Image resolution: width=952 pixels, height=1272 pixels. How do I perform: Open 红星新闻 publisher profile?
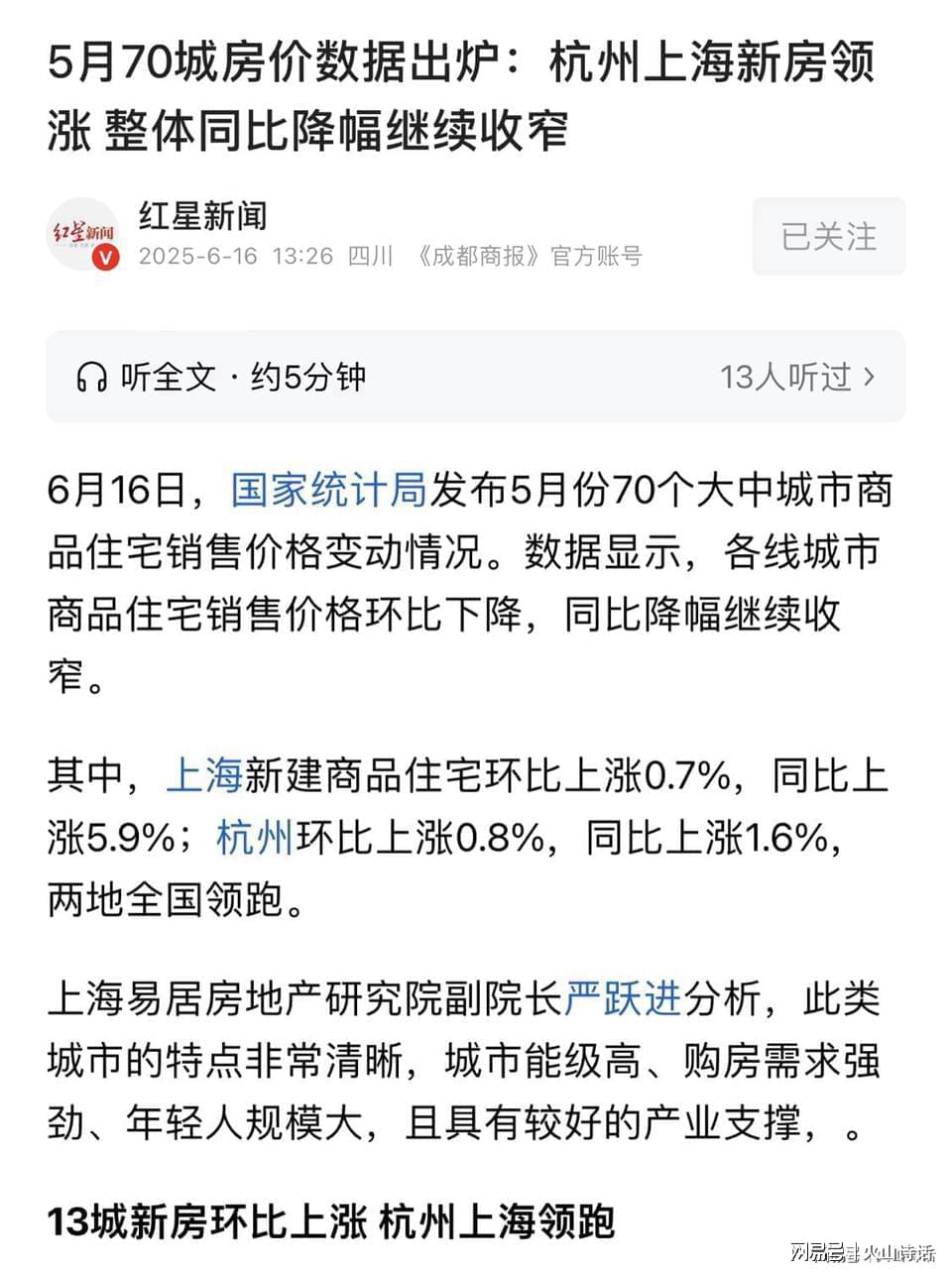pos(202,215)
